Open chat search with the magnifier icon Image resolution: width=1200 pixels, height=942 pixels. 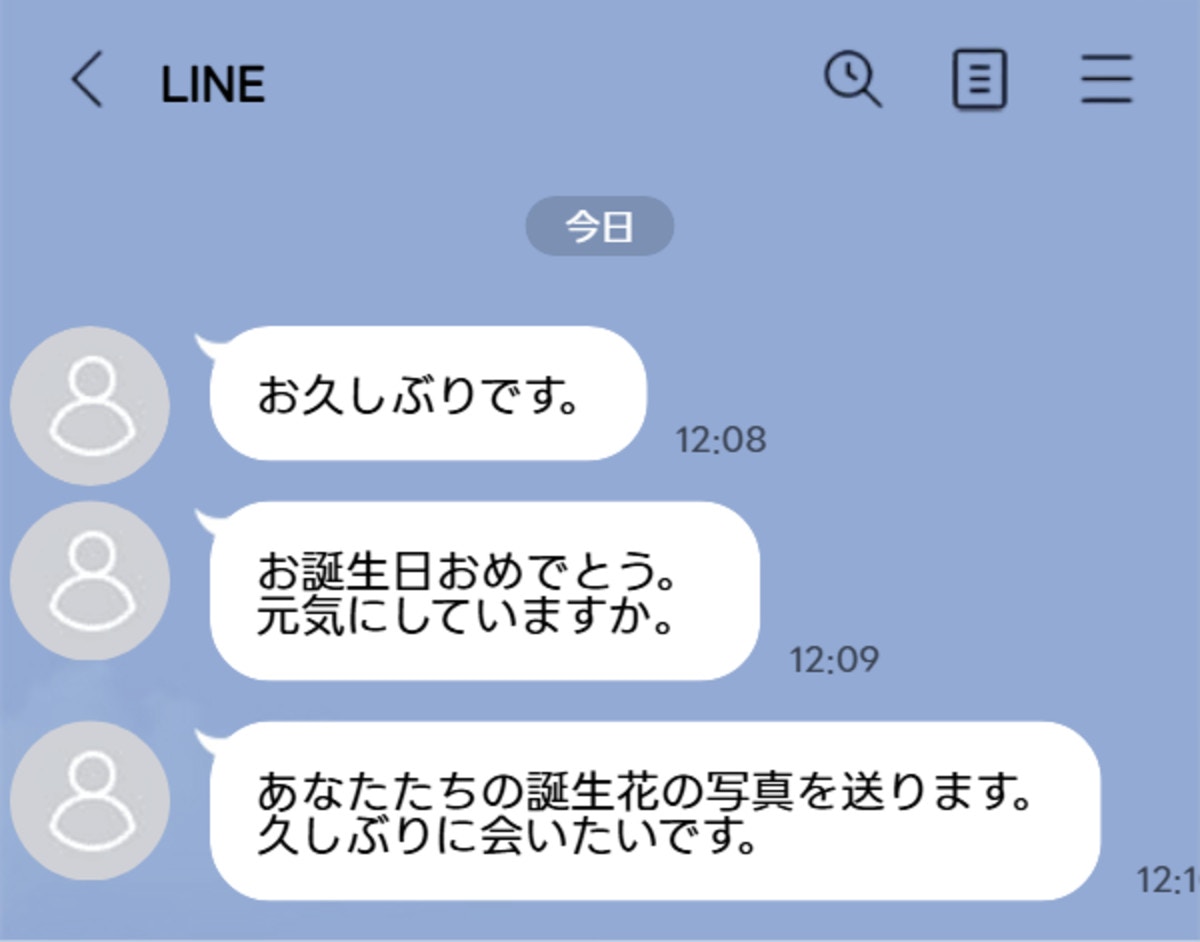pyautogui.click(x=852, y=79)
